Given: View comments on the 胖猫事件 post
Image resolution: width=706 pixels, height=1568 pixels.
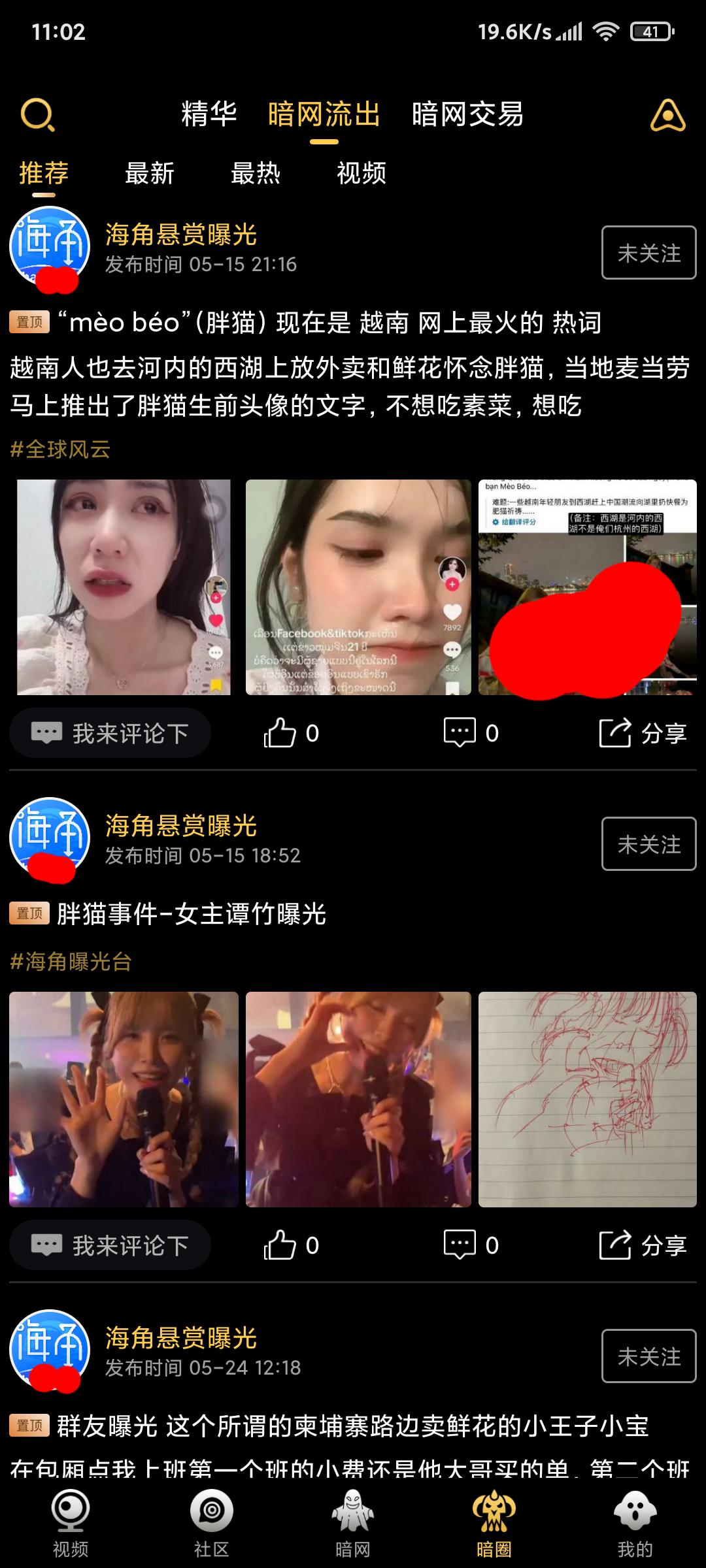Looking at the screenshot, I should pos(471,1245).
